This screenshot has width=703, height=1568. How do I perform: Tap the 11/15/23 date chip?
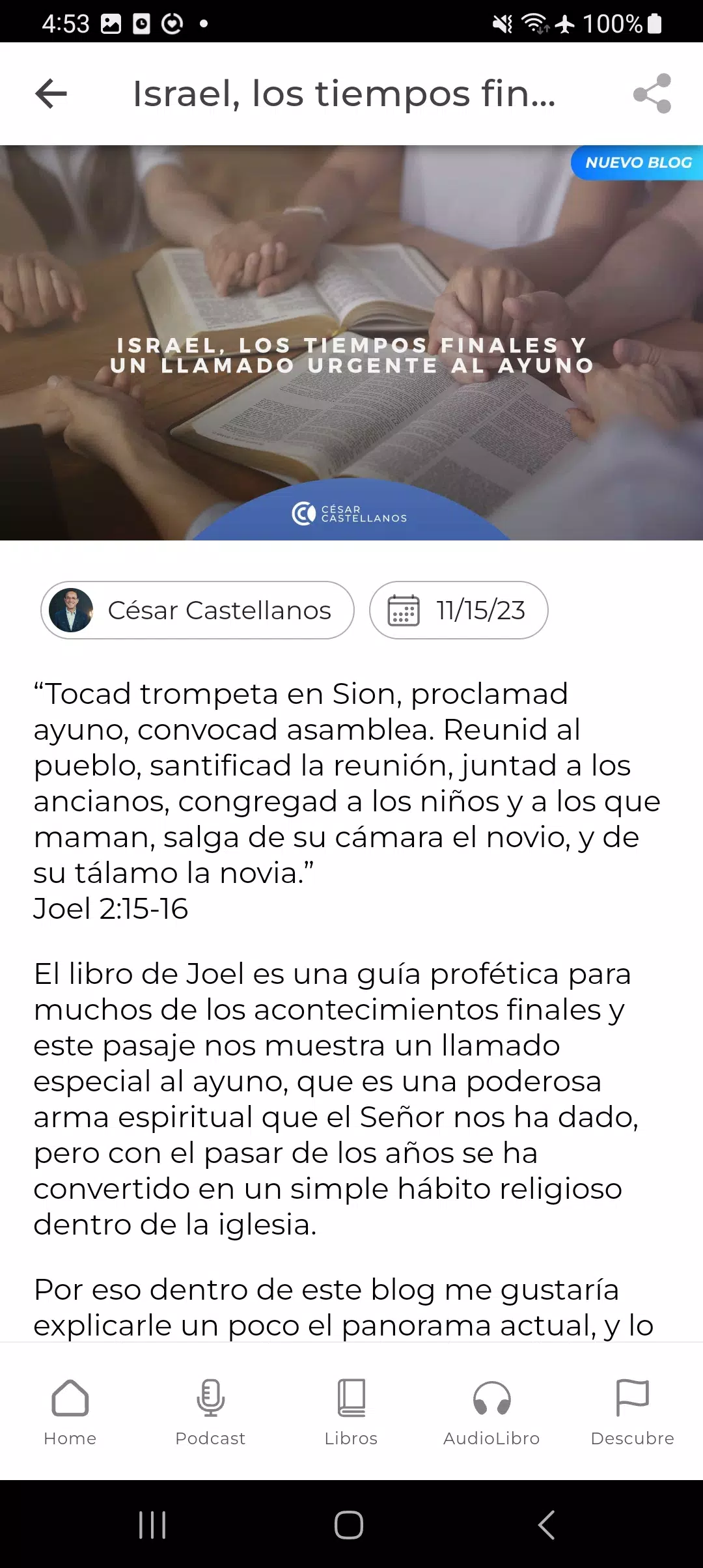click(x=460, y=610)
